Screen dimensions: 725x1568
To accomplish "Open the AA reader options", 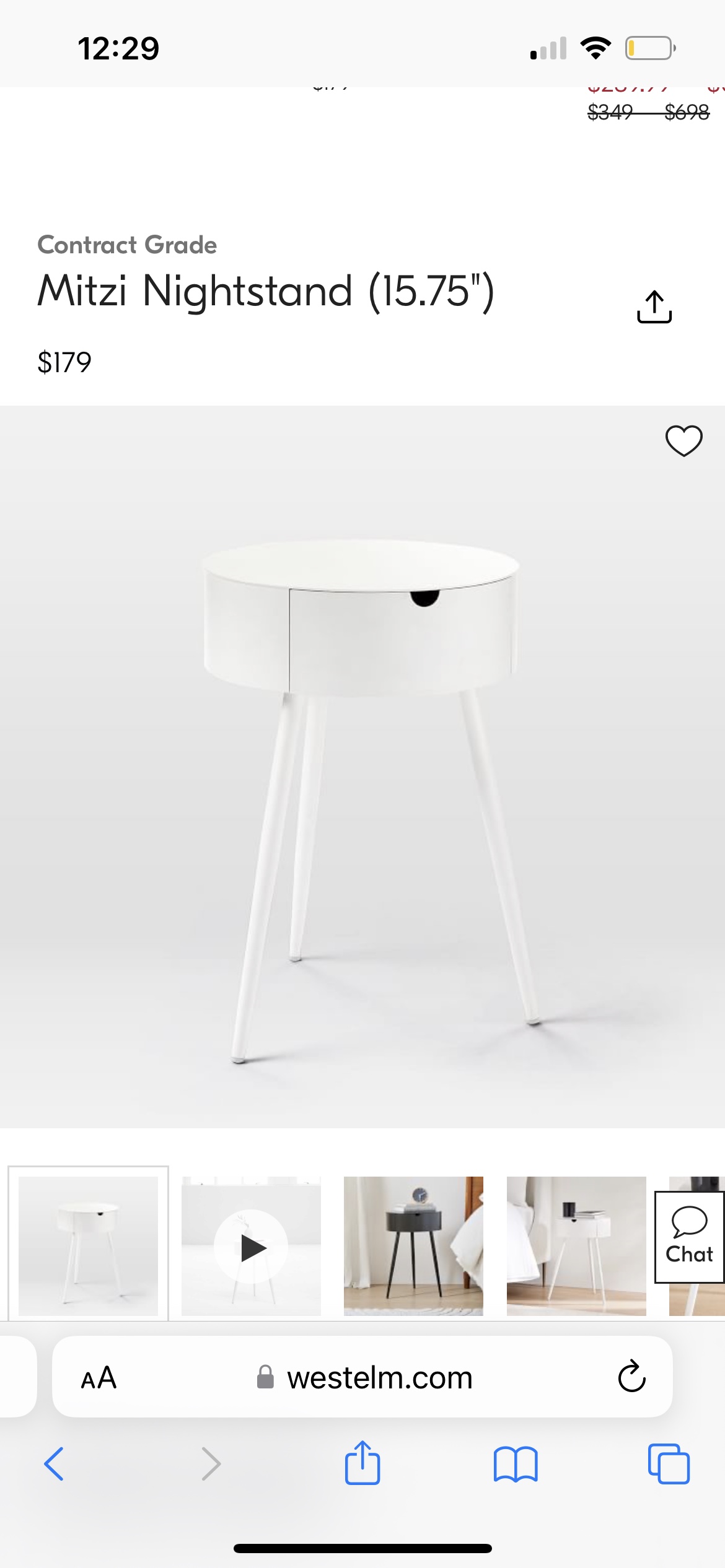I will point(99,1378).
